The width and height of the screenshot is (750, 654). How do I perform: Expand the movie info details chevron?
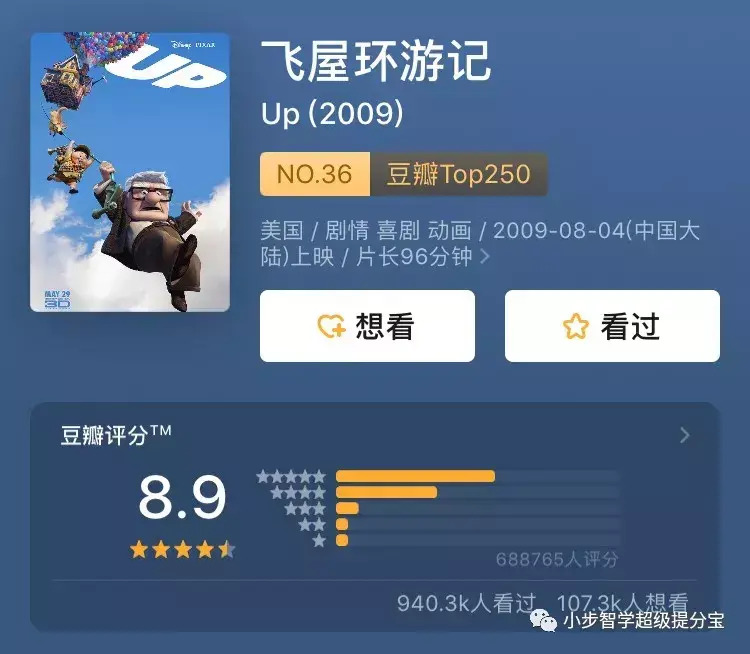pos(486,257)
